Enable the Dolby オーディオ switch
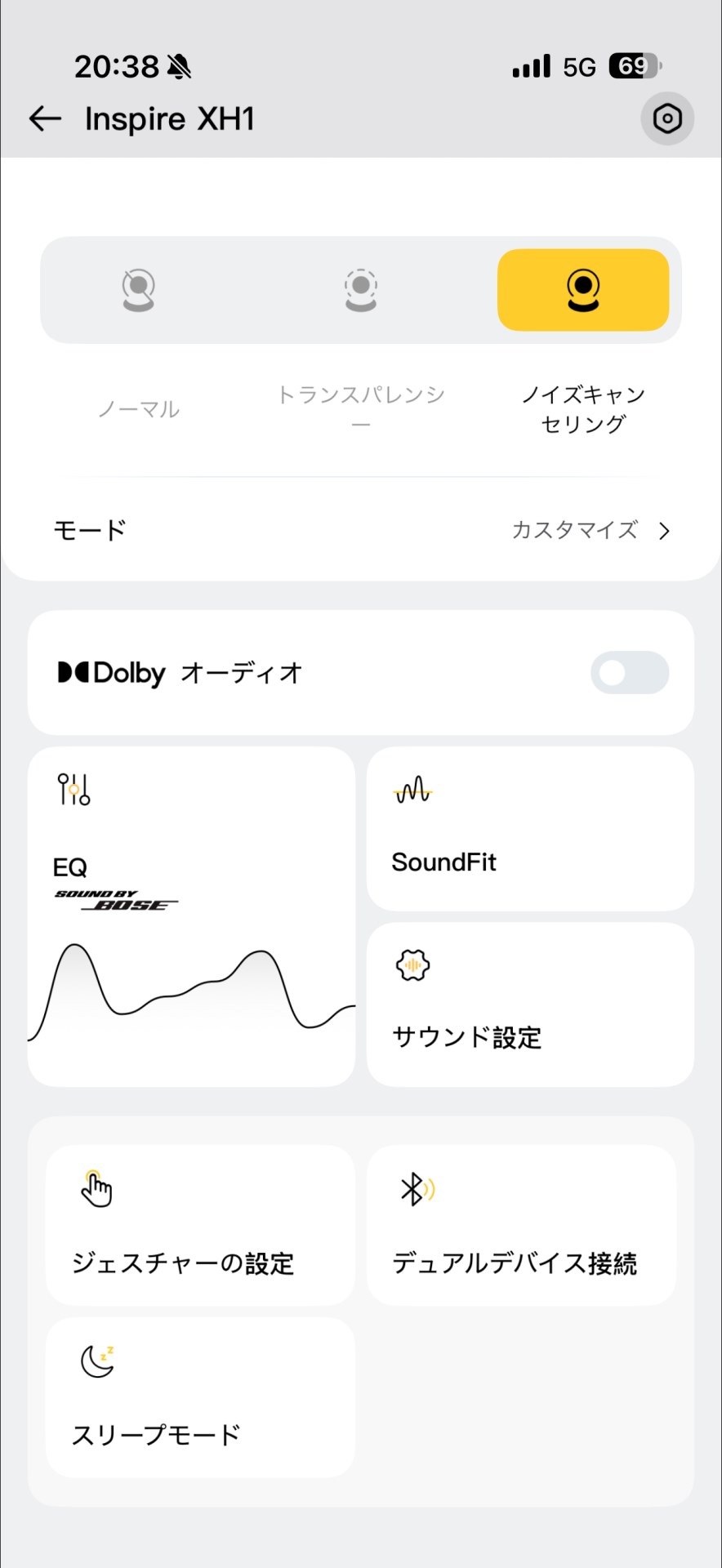The width and height of the screenshot is (722, 1568). click(x=629, y=673)
